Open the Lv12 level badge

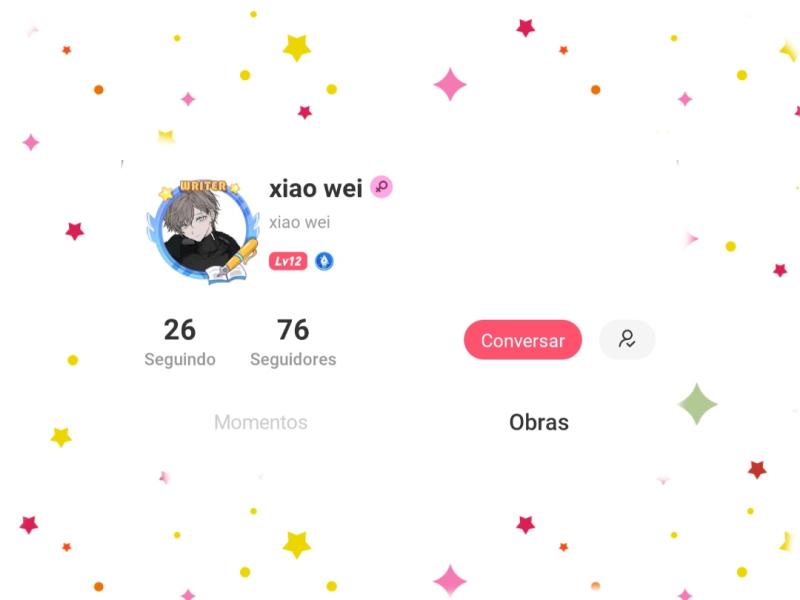pos(288,261)
